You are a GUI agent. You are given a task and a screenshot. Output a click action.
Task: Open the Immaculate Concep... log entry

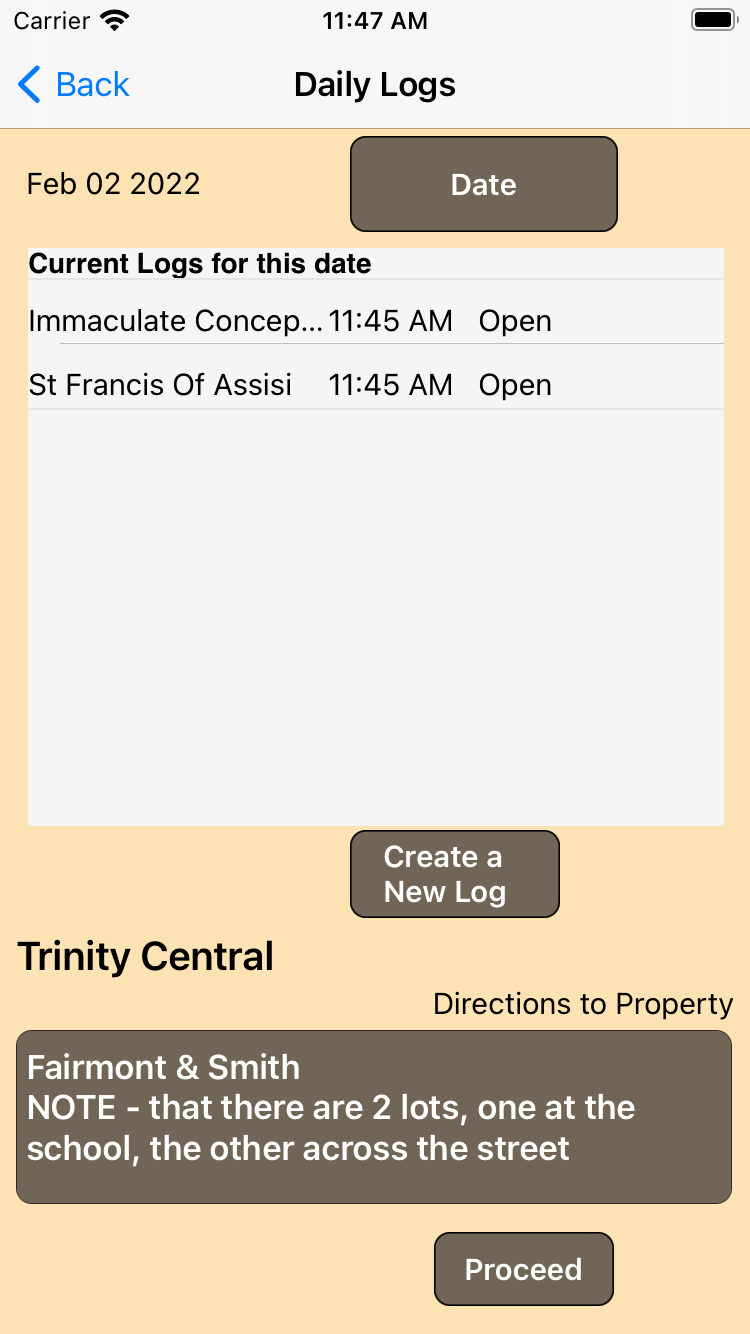[290, 321]
